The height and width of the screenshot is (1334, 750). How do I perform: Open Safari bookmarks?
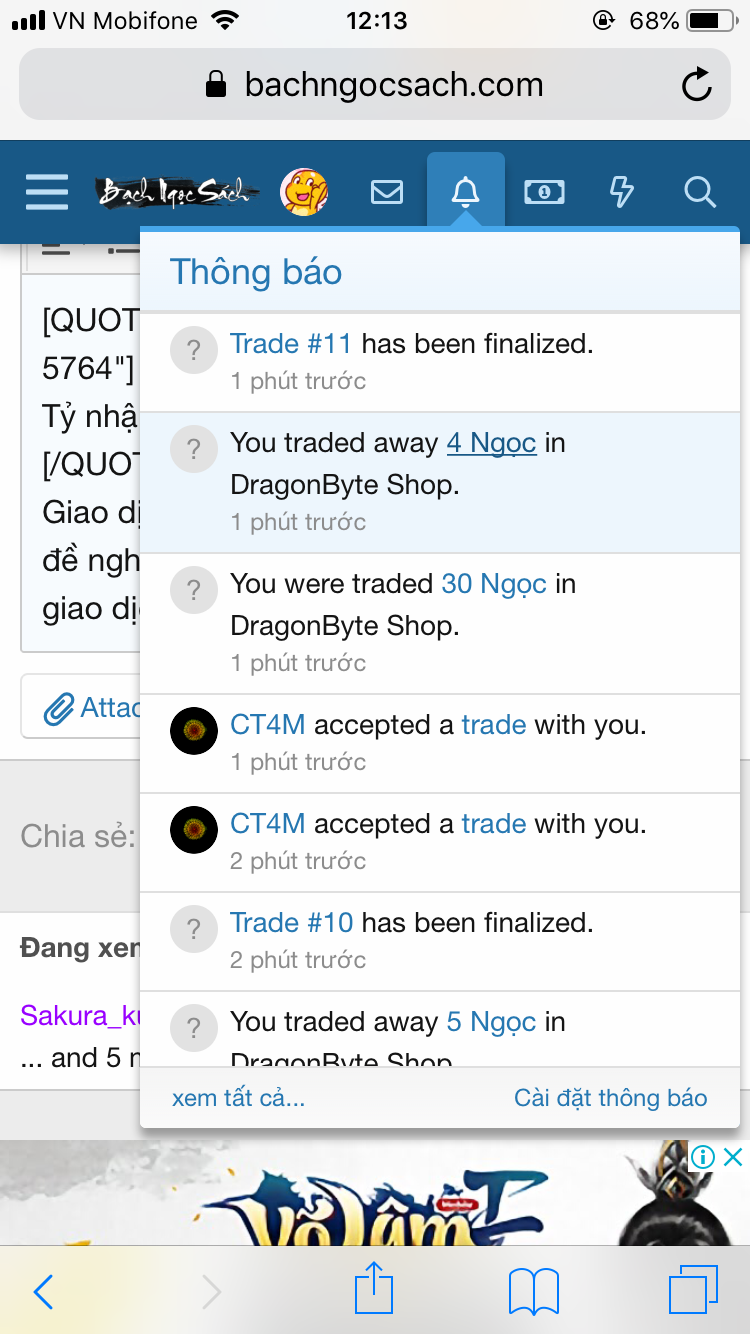point(533,1292)
